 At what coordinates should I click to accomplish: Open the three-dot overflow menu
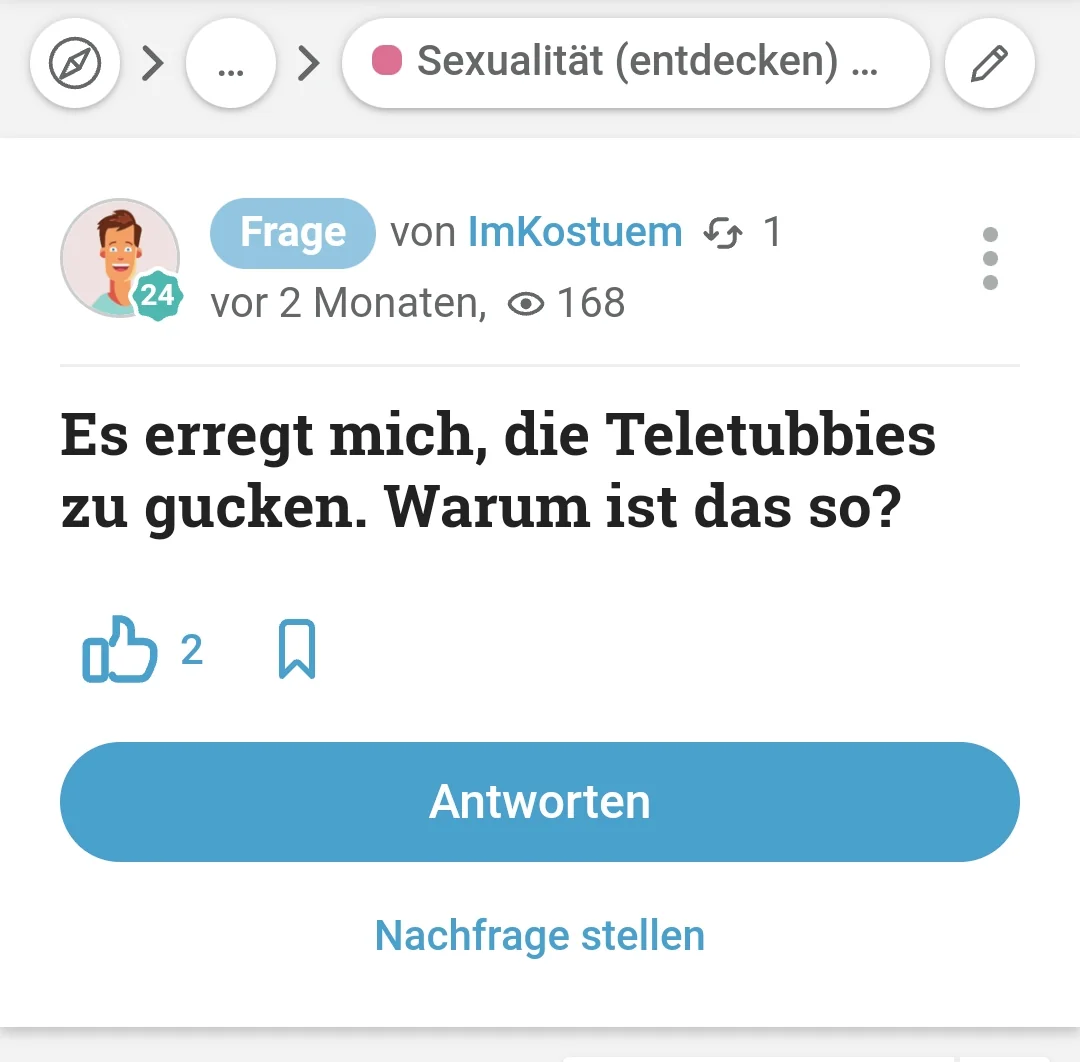click(990, 258)
